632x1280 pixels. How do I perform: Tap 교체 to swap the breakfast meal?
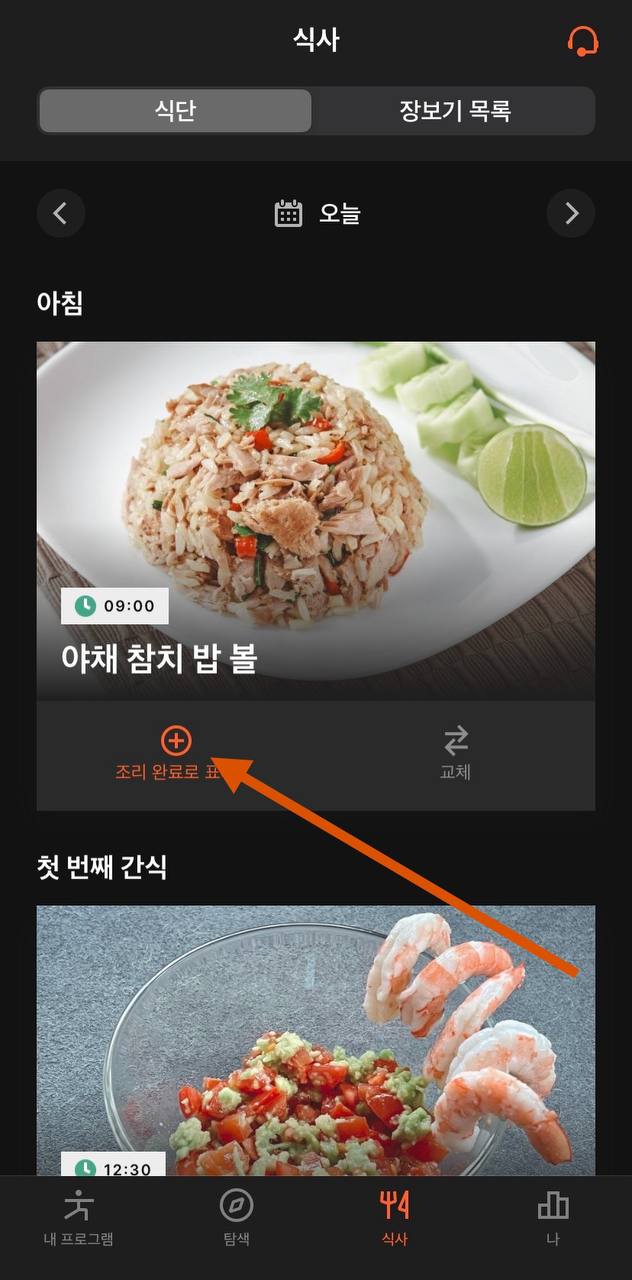(455, 754)
